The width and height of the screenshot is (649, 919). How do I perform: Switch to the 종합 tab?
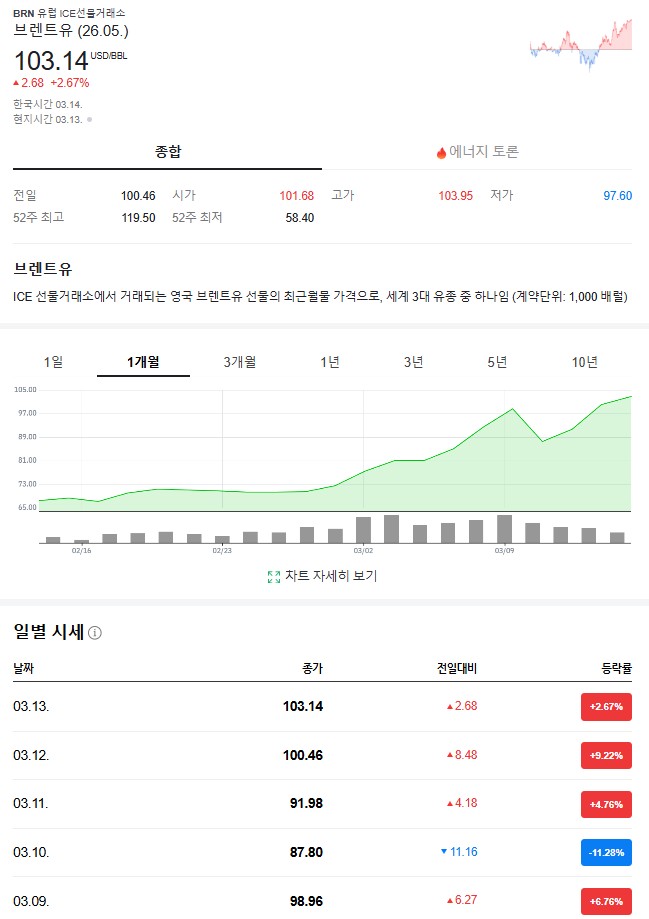click(168, 152)
